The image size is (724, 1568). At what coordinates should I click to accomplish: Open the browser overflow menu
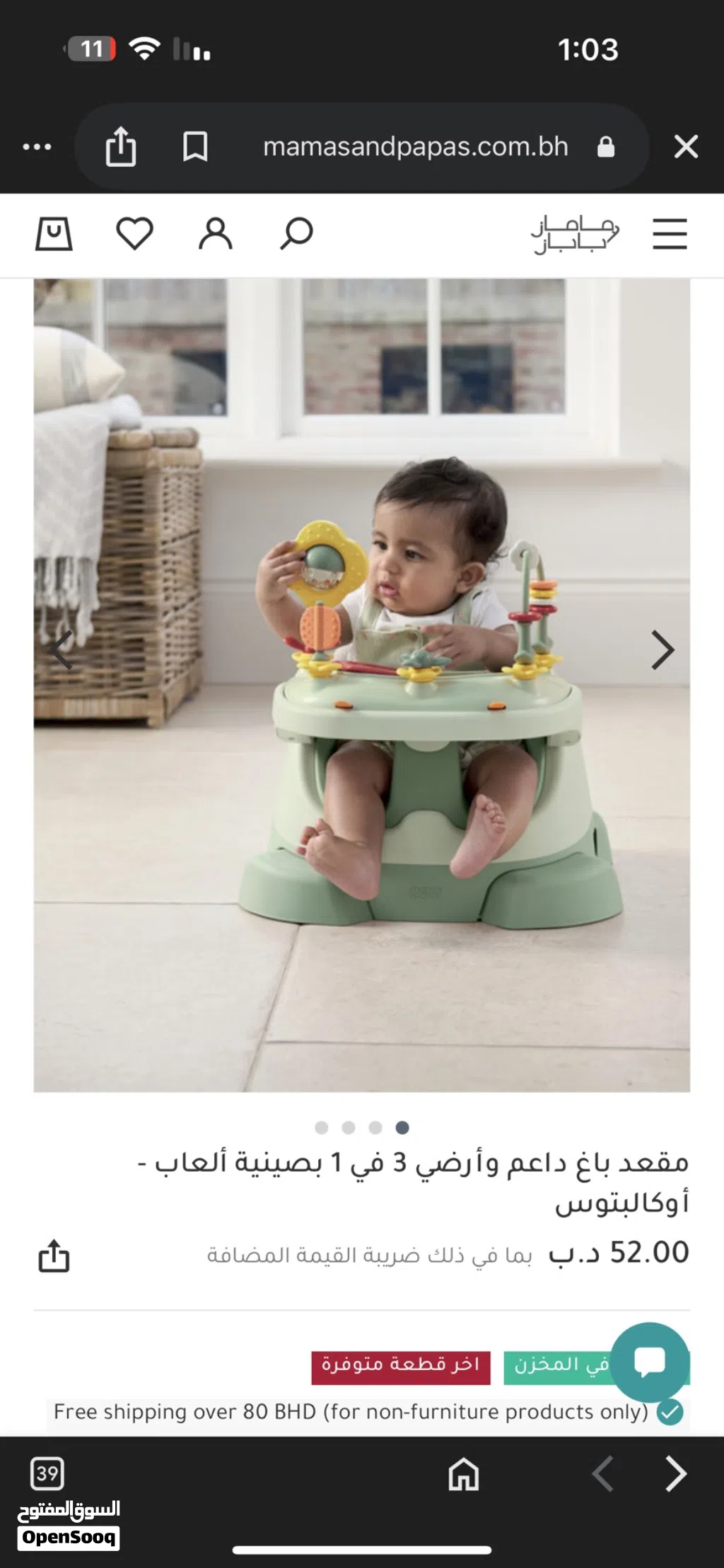37,147
